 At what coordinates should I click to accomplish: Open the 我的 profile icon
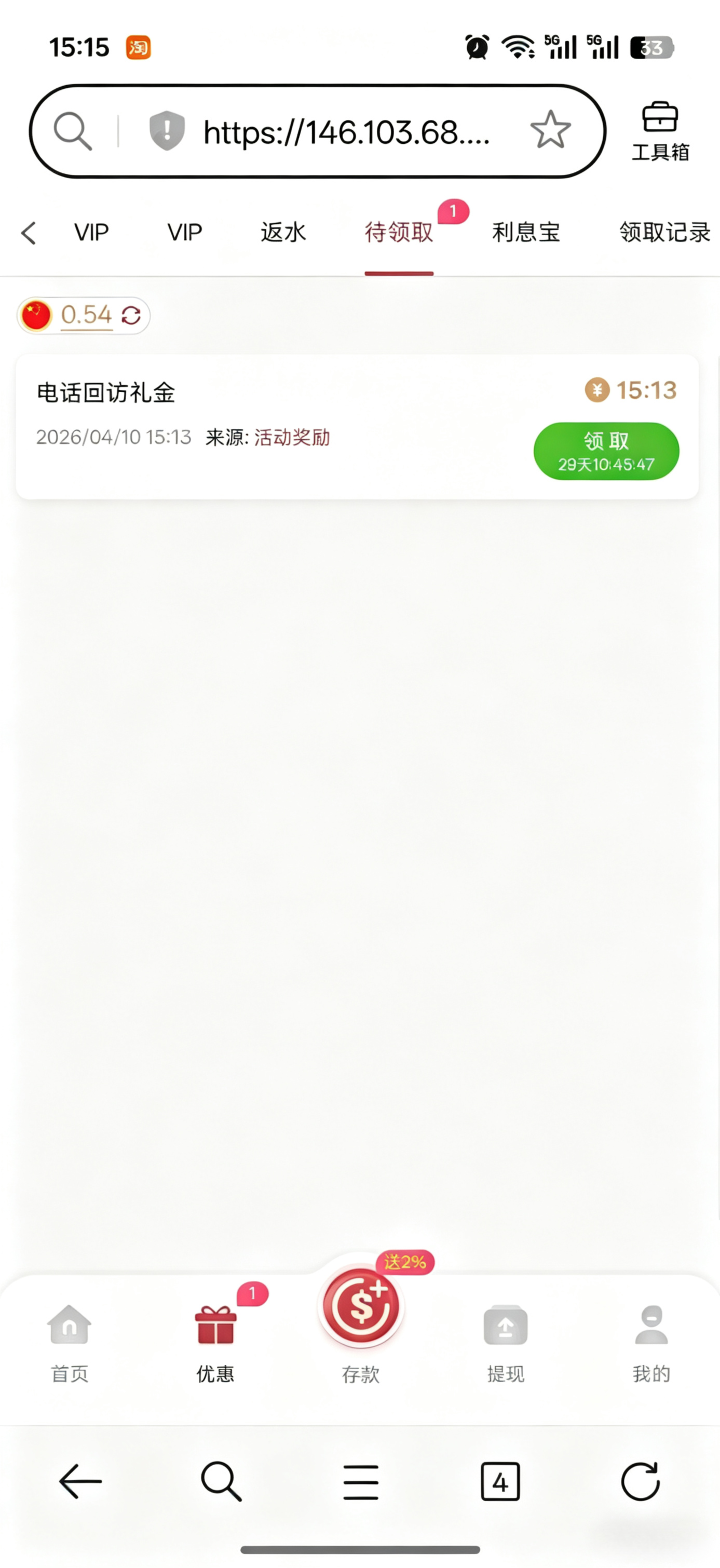pyautogui.click(x=651, y=1325)
